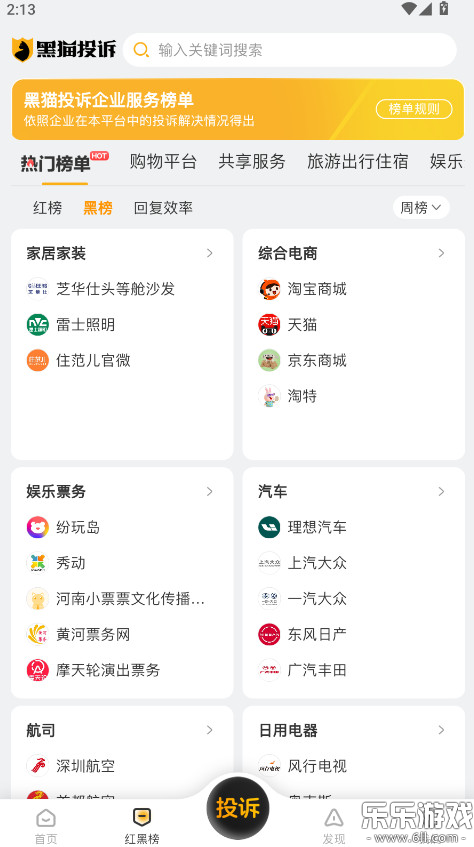Viewport: 474px width, 847px height.
Task: Expand the 综合电商 category chevron
Action: pyautogui.click(x=442, y=253)
